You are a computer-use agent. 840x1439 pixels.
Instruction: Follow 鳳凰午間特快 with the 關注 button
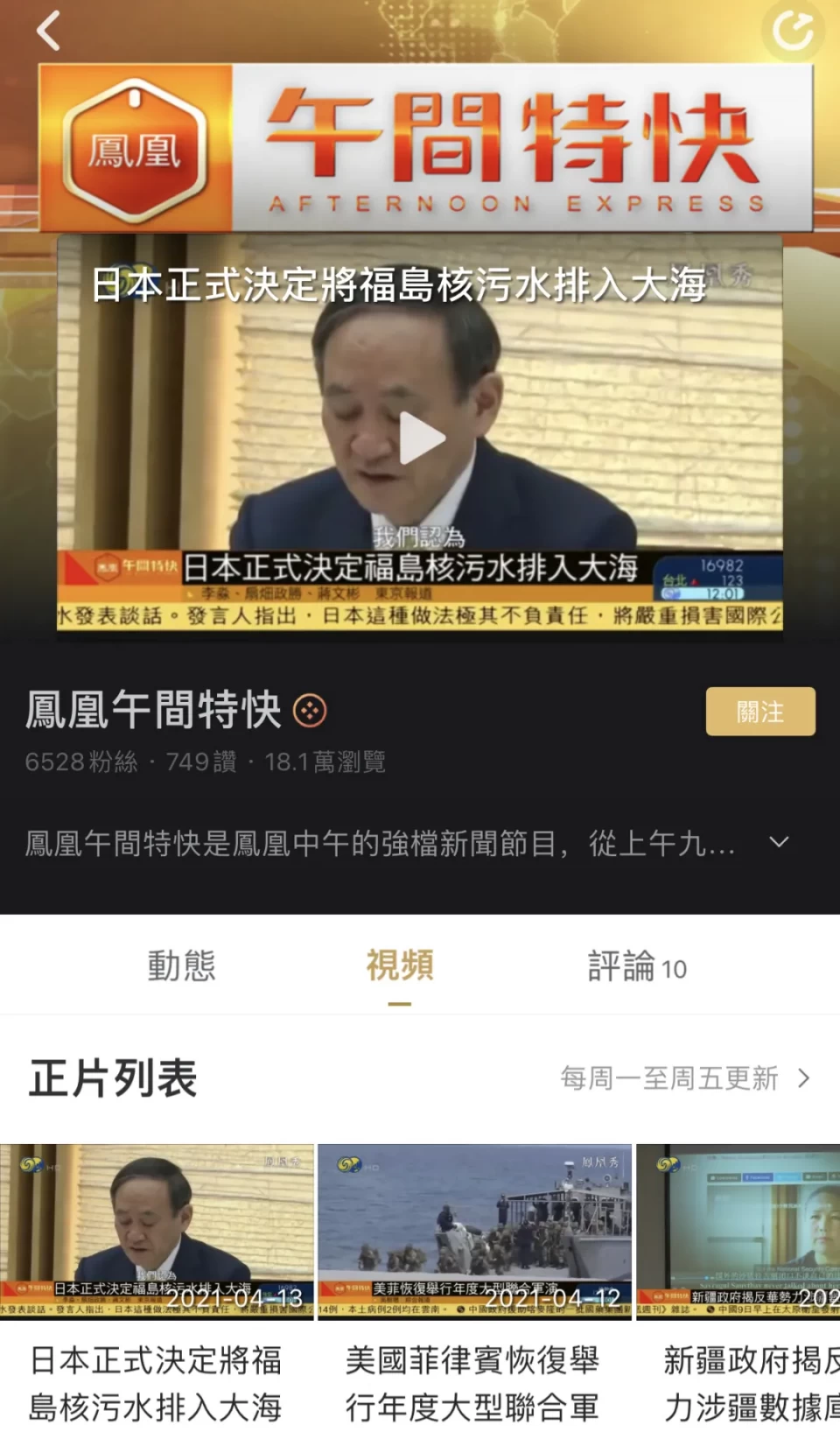click(x=759, y=712)
